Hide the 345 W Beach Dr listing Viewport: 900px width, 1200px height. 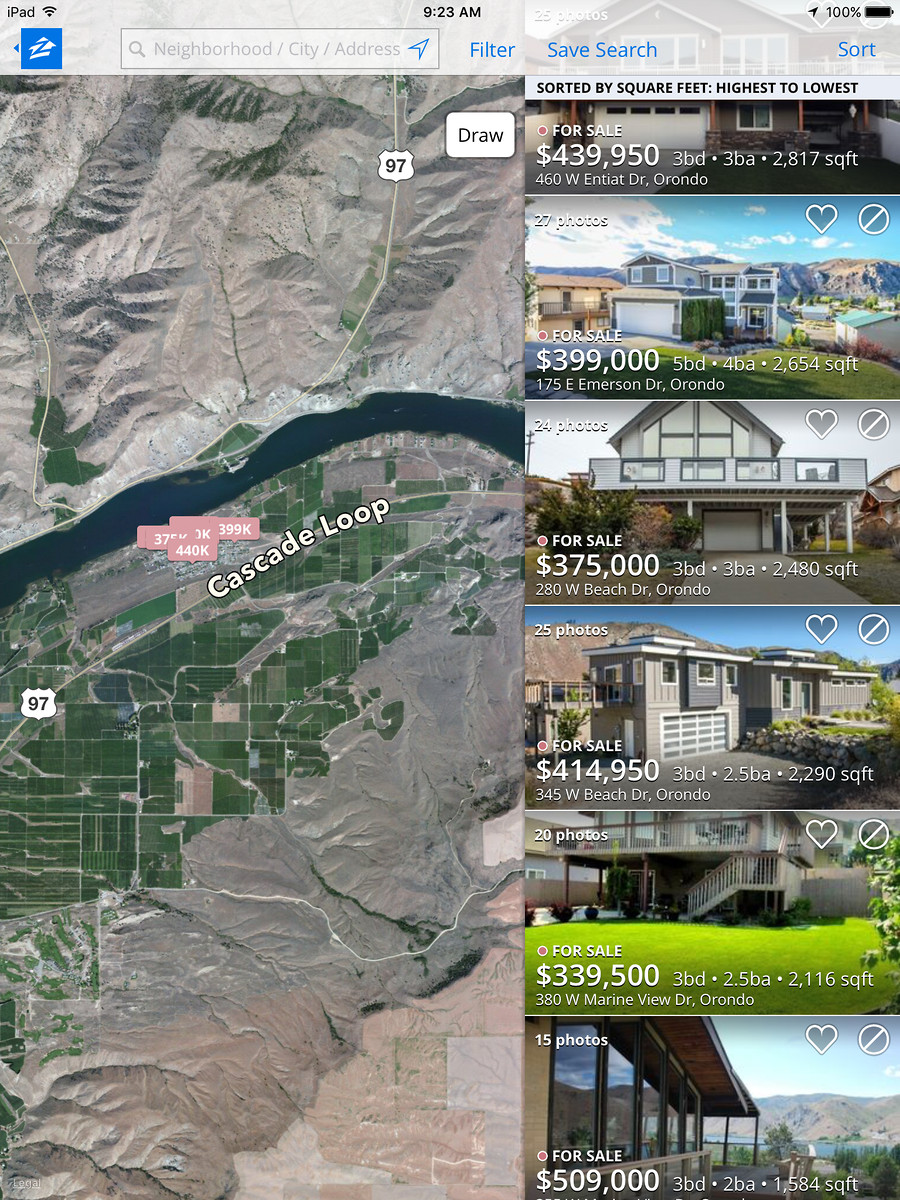click(x=873, y=629)
